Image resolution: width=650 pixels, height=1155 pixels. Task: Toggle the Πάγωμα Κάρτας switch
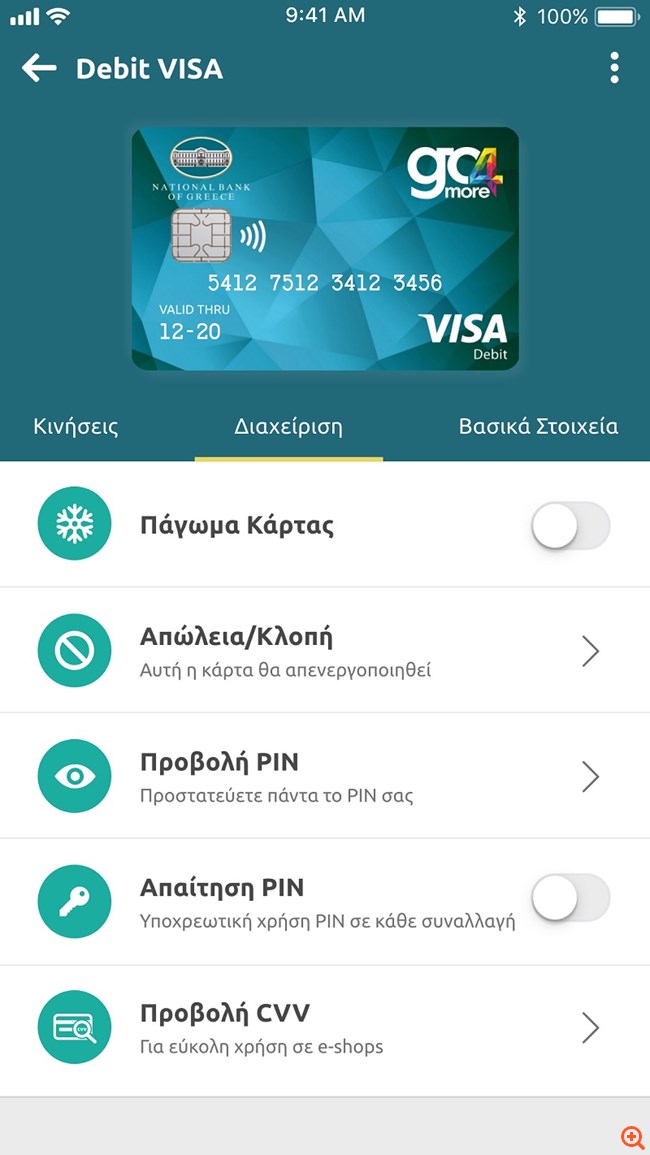click(570, 526)
